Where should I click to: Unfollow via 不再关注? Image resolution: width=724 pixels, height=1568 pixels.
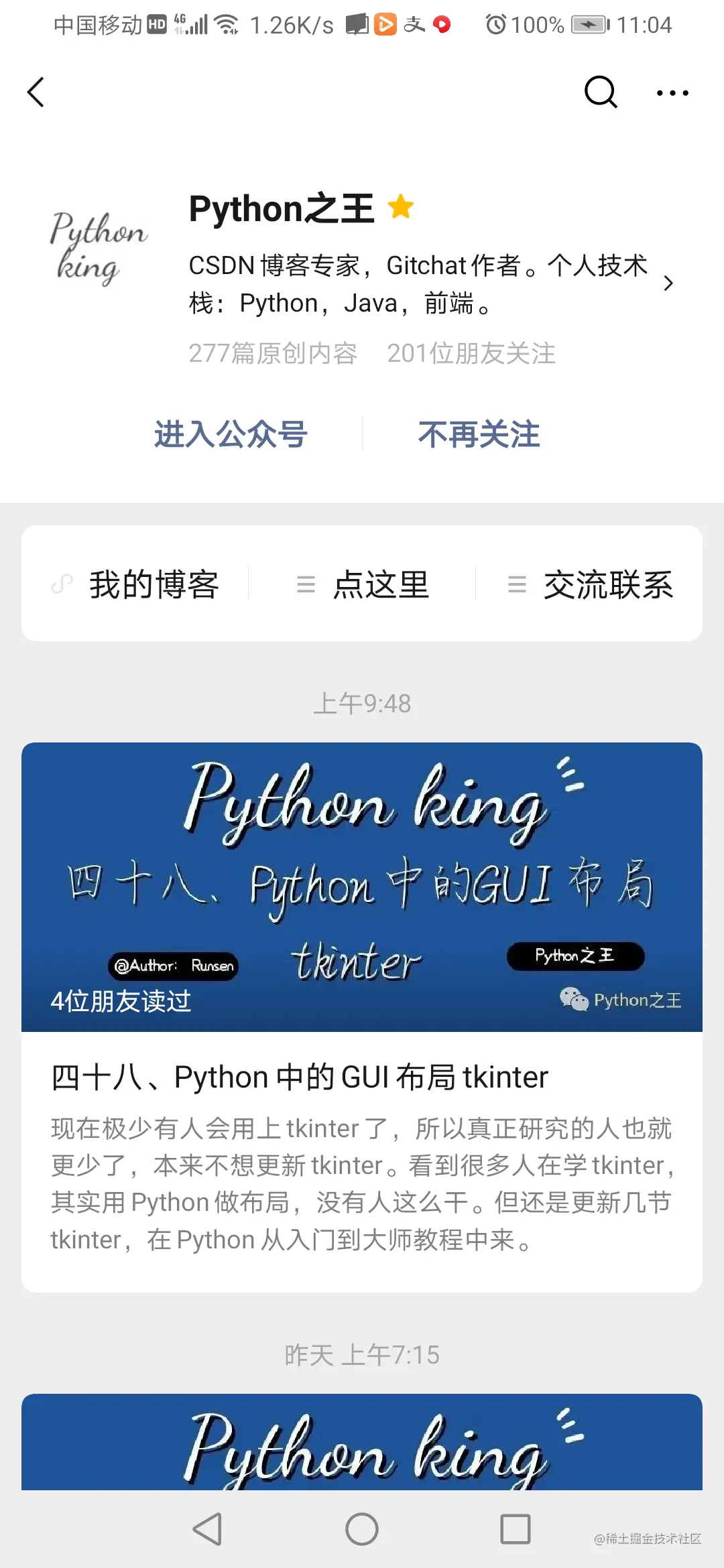[x=479, y=434]
